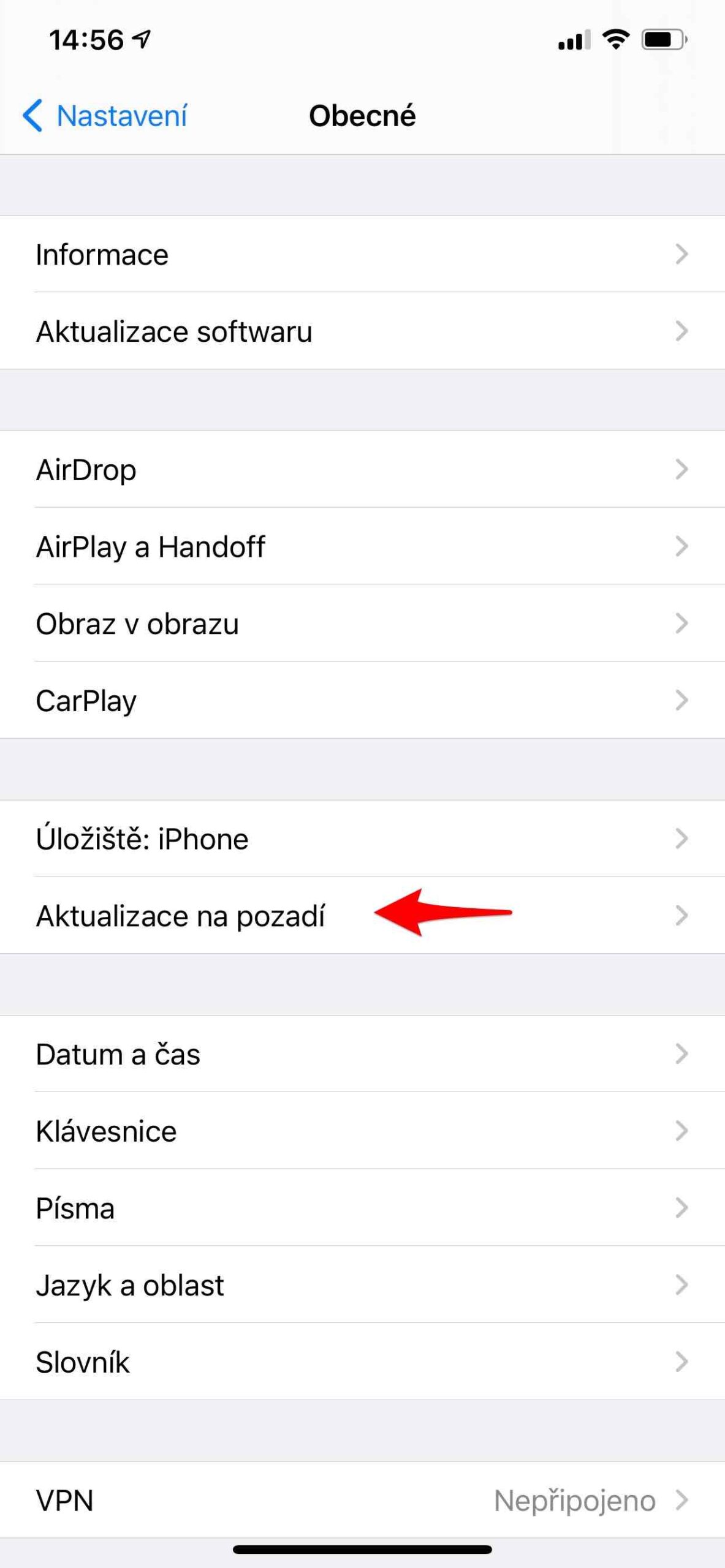The height and width of the screenshot is (1568, 725).
Task: Open Klávesnice settings
Action: click(x=362, y=1131)
